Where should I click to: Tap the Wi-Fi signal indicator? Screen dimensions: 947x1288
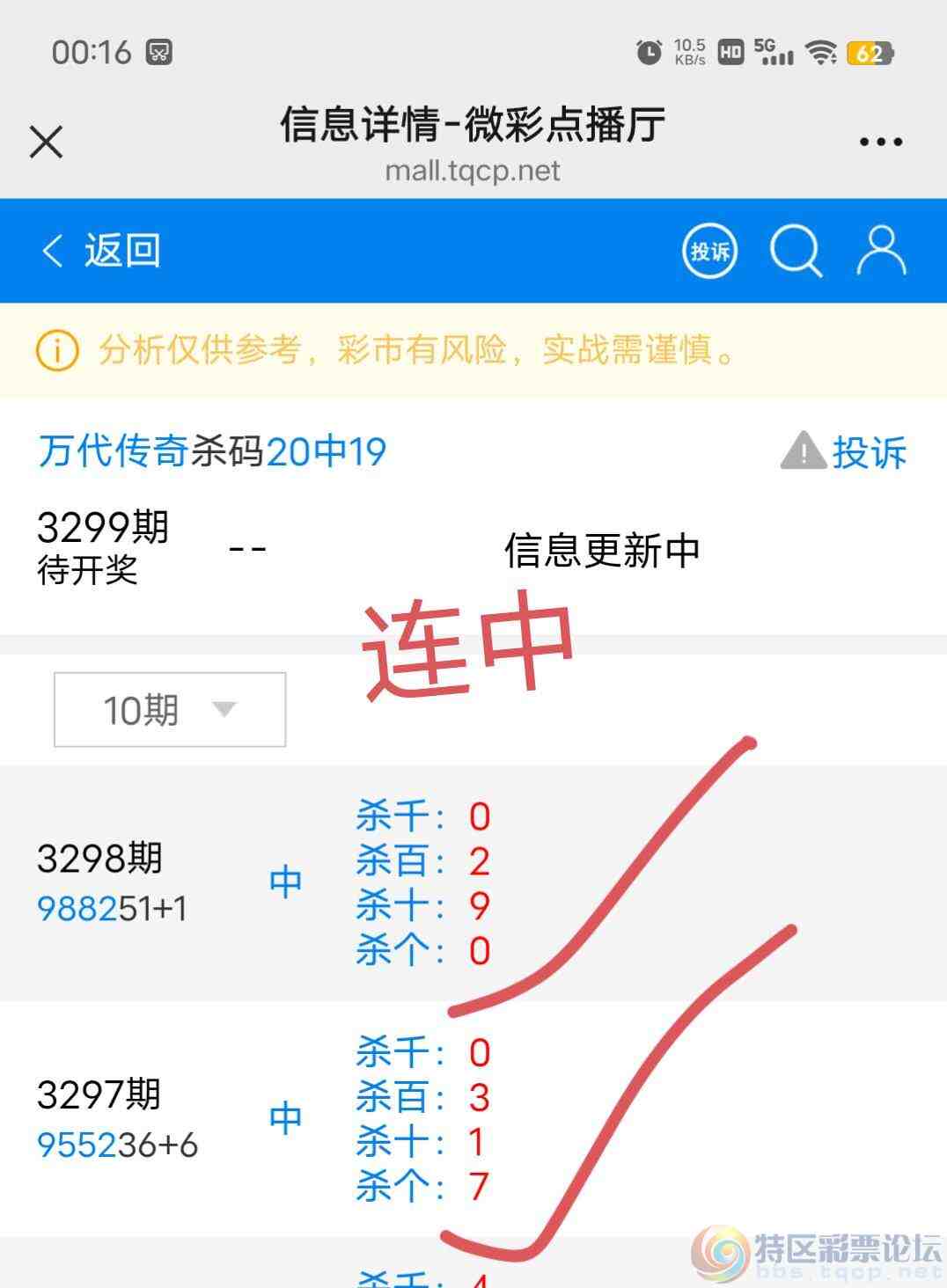[821, 51]
